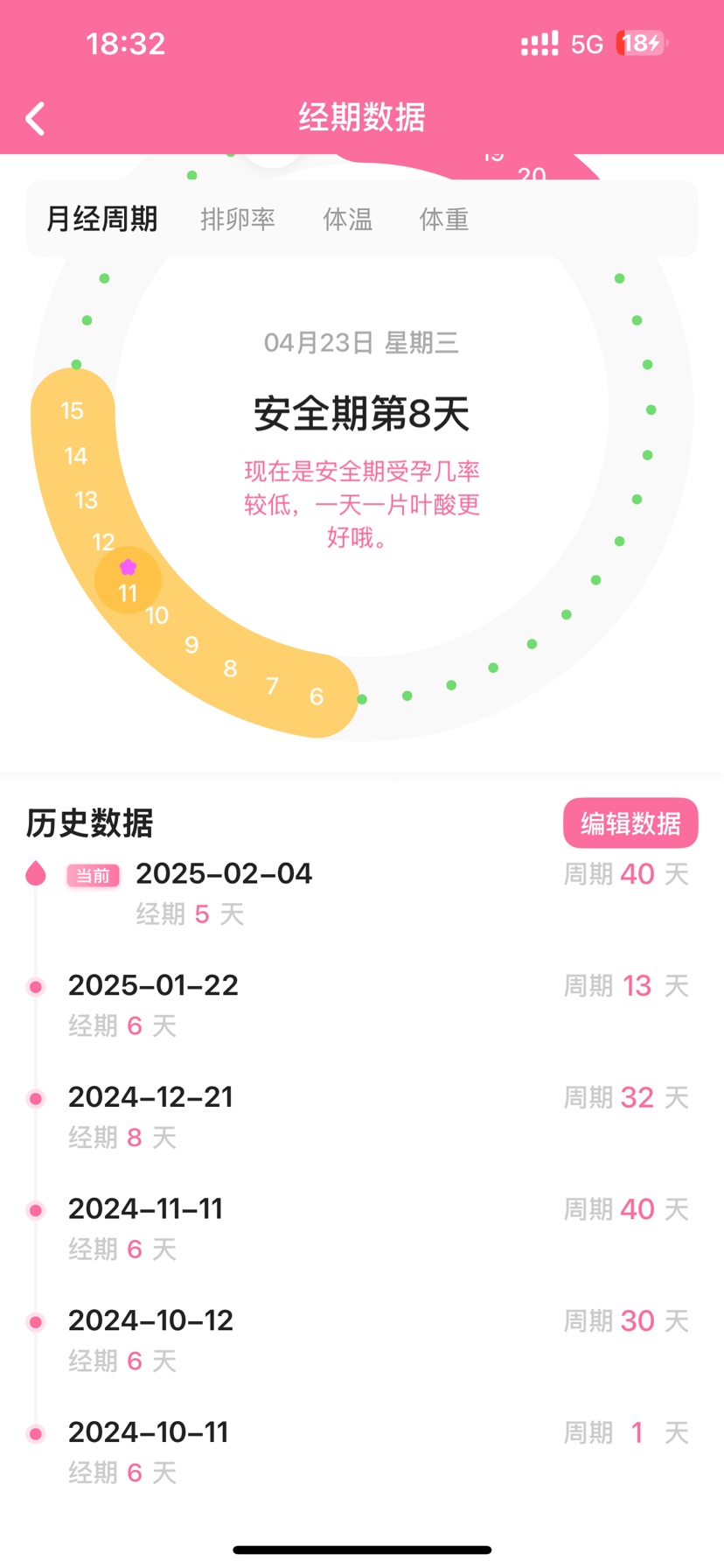This screenshot has height=1568, width=724.
Task: Switch to the 体重 tab
Action: 444,219
